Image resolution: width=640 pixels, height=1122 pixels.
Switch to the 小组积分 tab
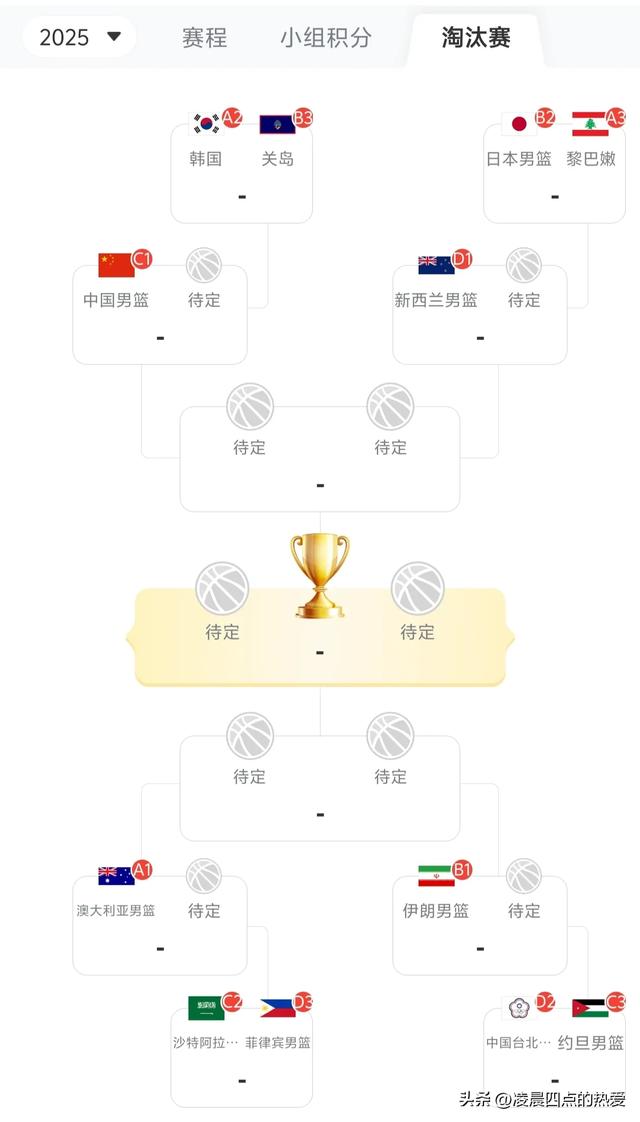[326, 38]
